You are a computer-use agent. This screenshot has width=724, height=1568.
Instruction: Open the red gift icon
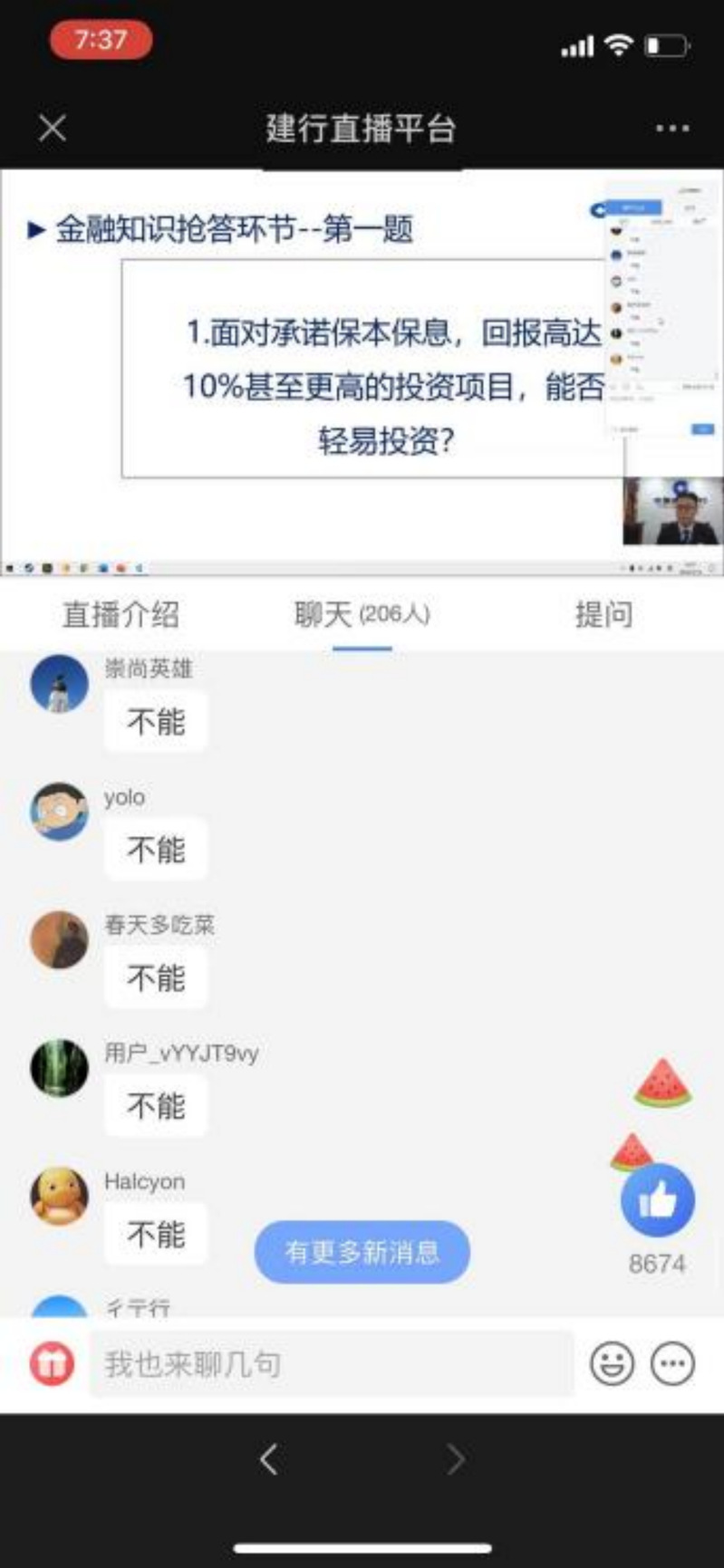tap(52, 1363)
